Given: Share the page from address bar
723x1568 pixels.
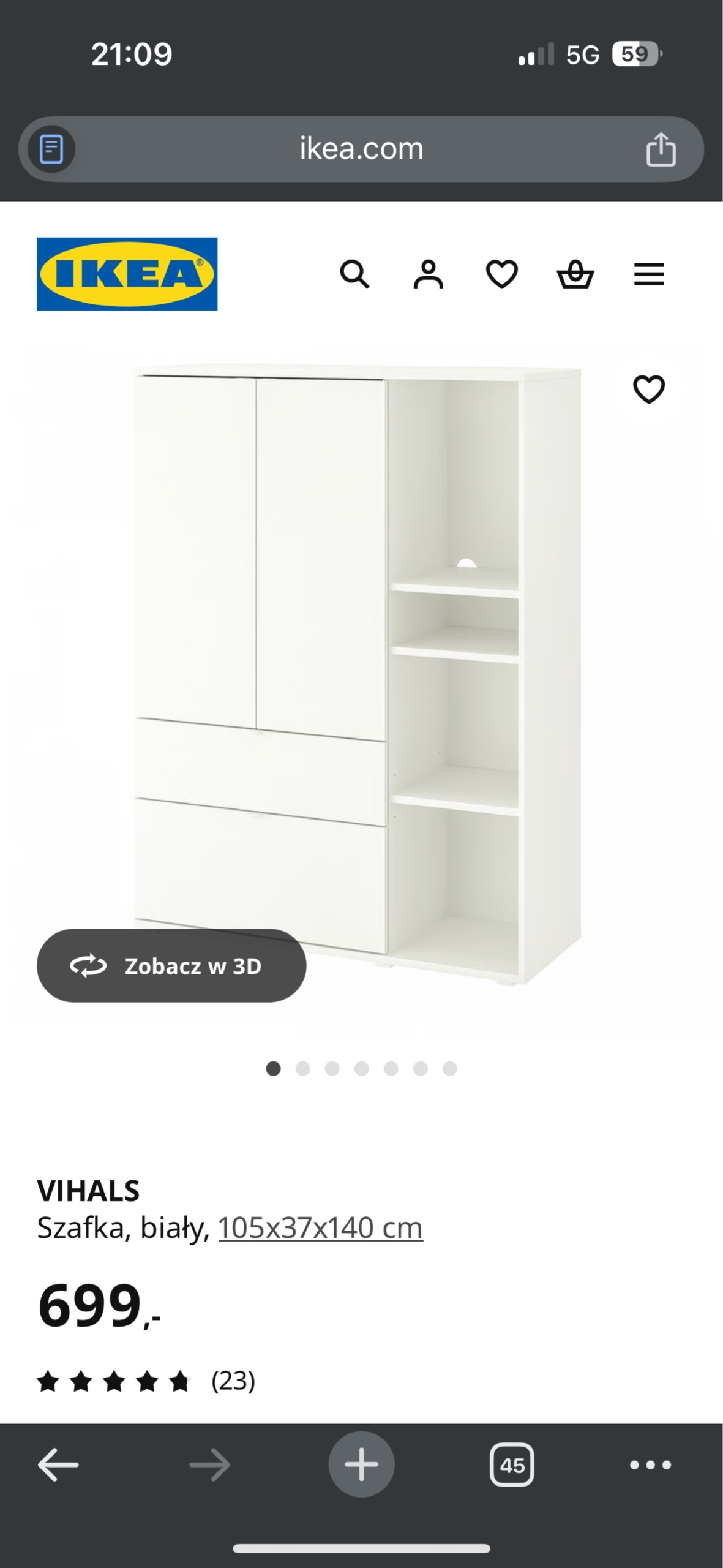Looking at the screenshot, I should 661,149.
